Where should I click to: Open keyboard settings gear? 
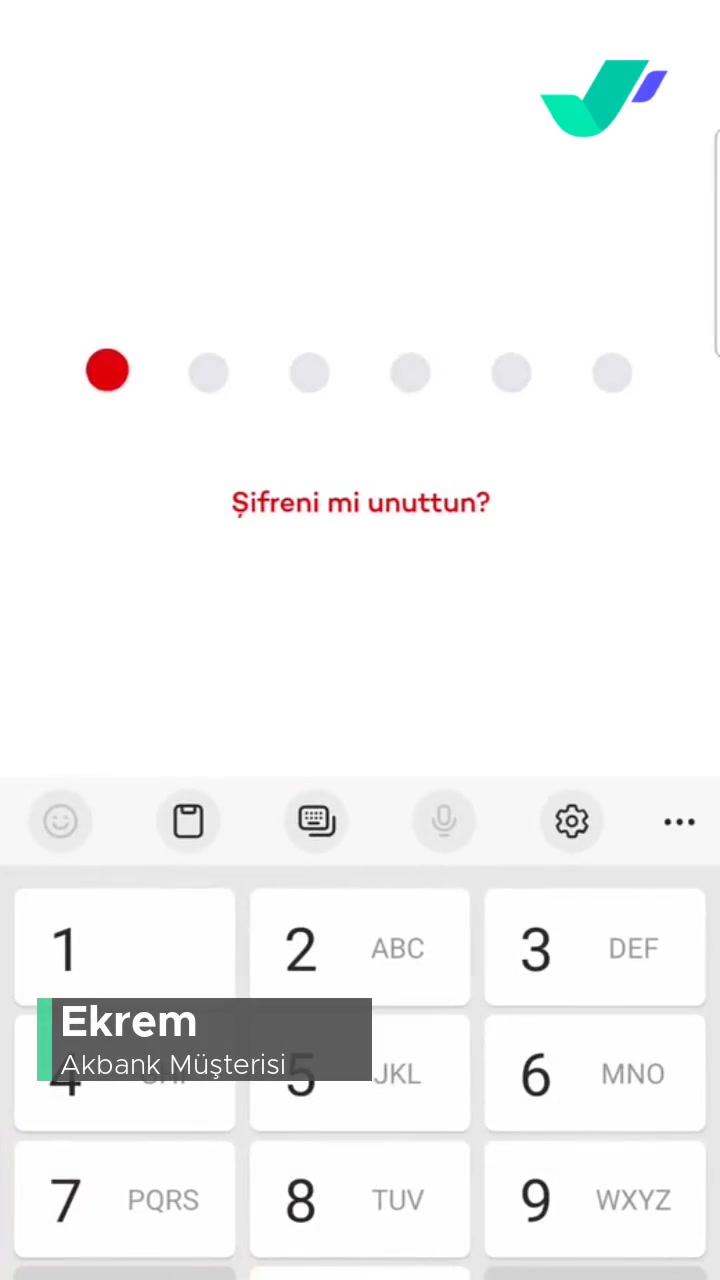[x=571, y=821]
